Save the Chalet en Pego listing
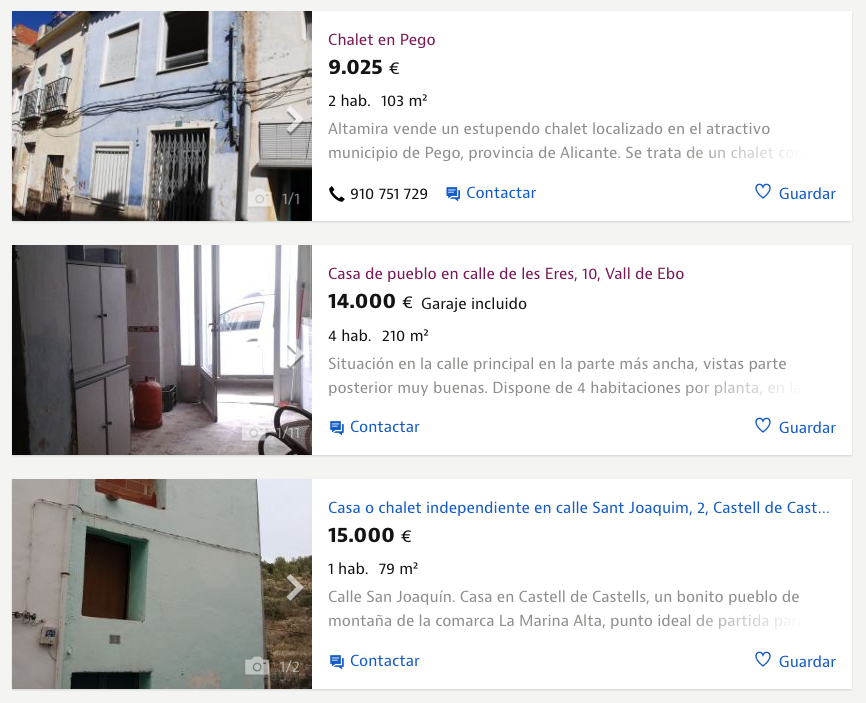 795,193
